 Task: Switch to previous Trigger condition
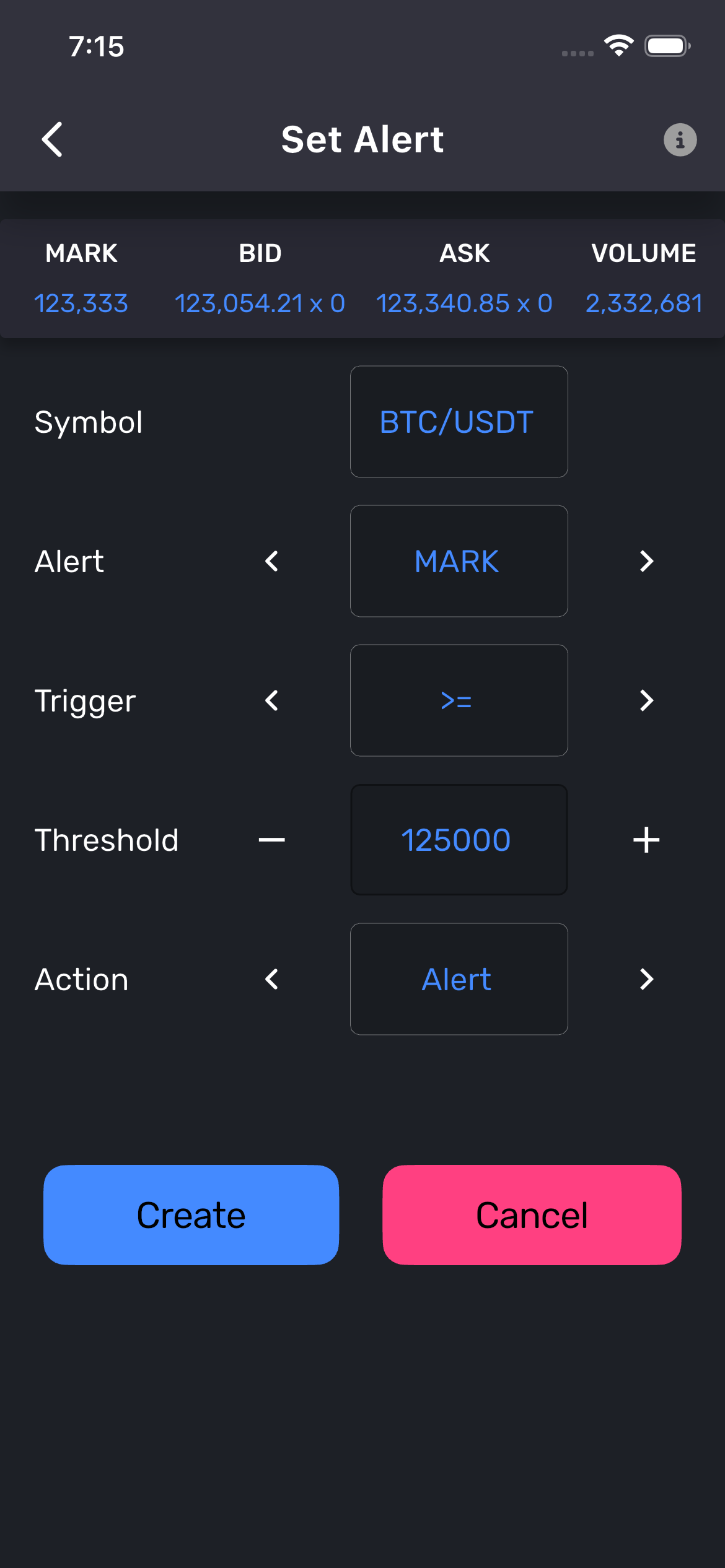(x=271, y=700)
